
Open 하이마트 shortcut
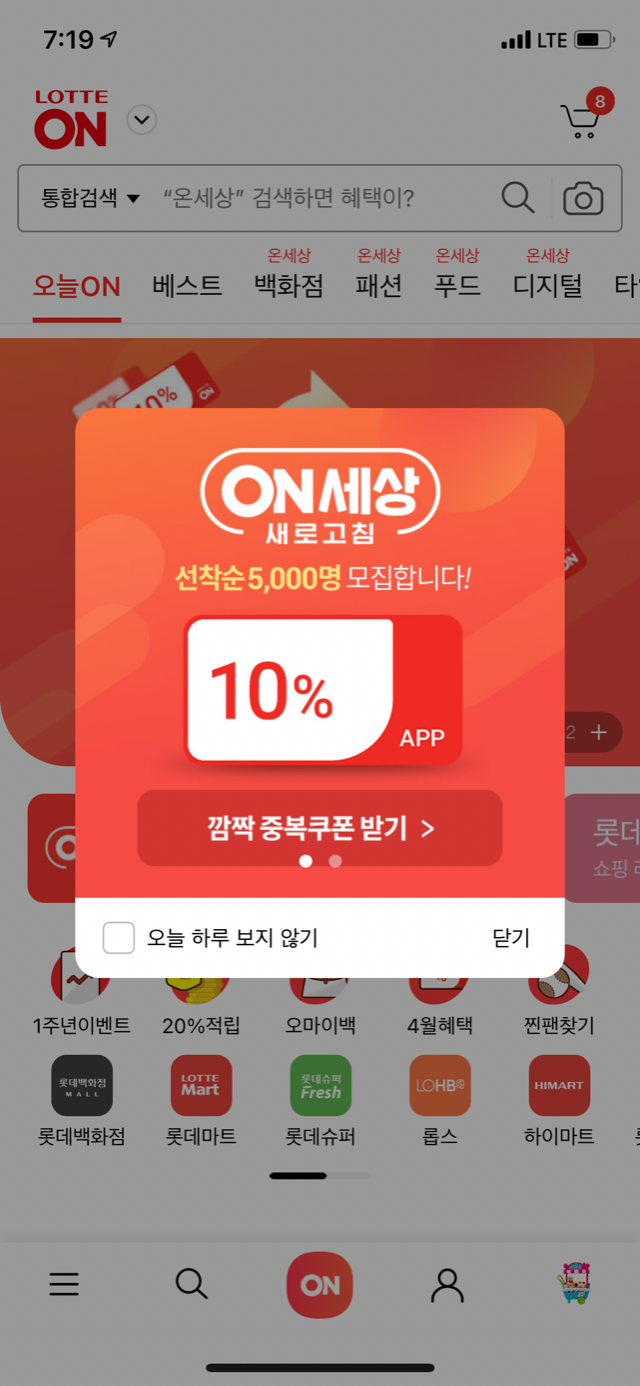tap(559, 1087)
